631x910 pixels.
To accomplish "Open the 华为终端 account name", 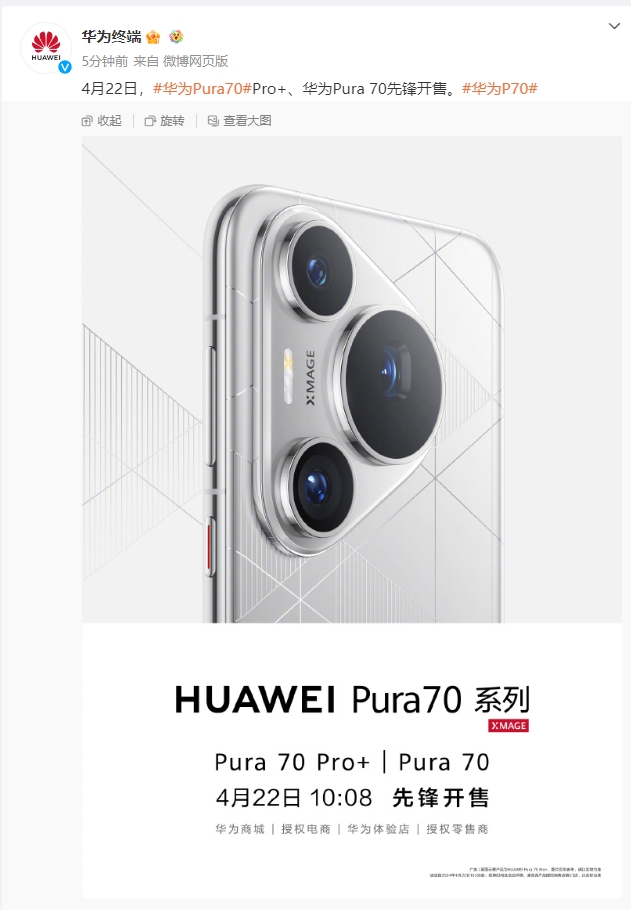I will [111, 37].
